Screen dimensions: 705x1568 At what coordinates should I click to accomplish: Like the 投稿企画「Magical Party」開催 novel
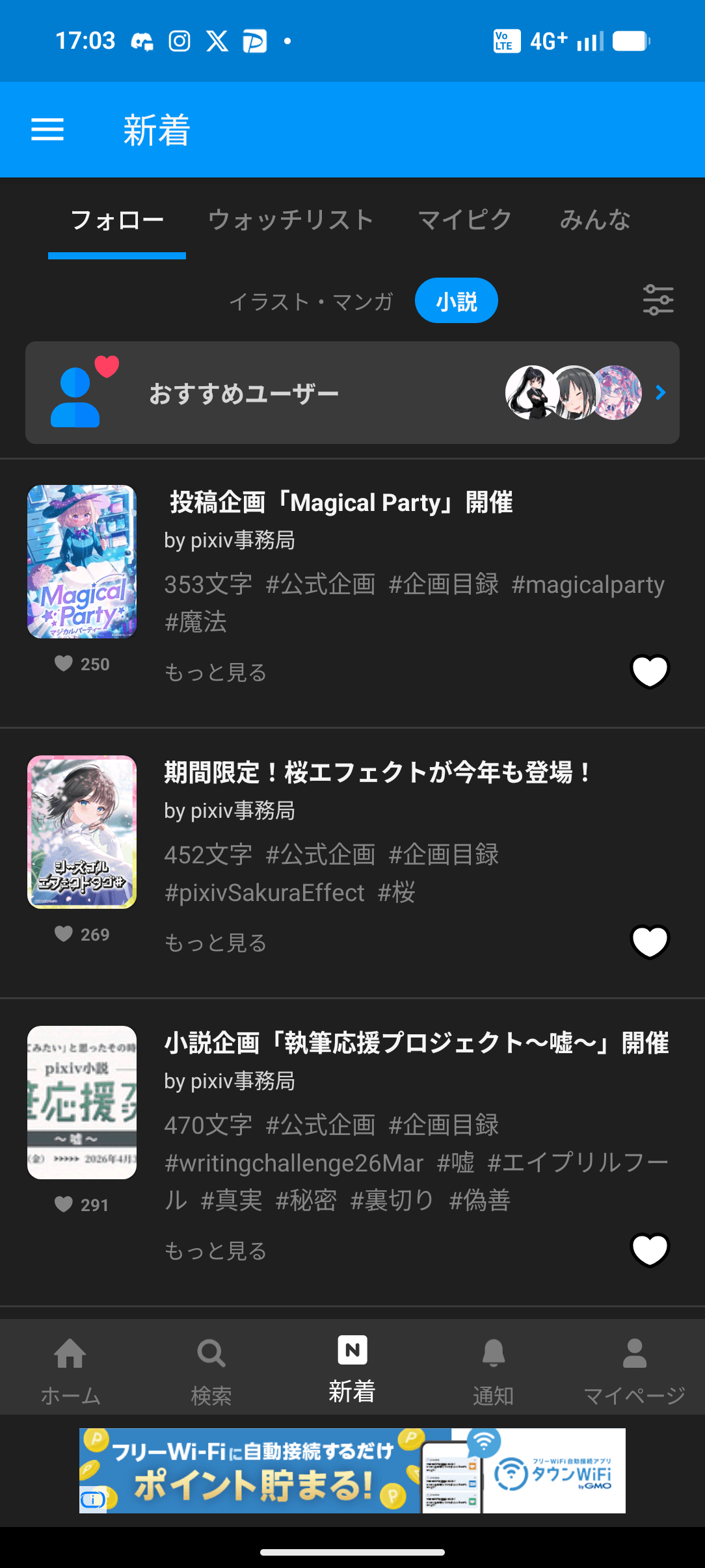650,672
